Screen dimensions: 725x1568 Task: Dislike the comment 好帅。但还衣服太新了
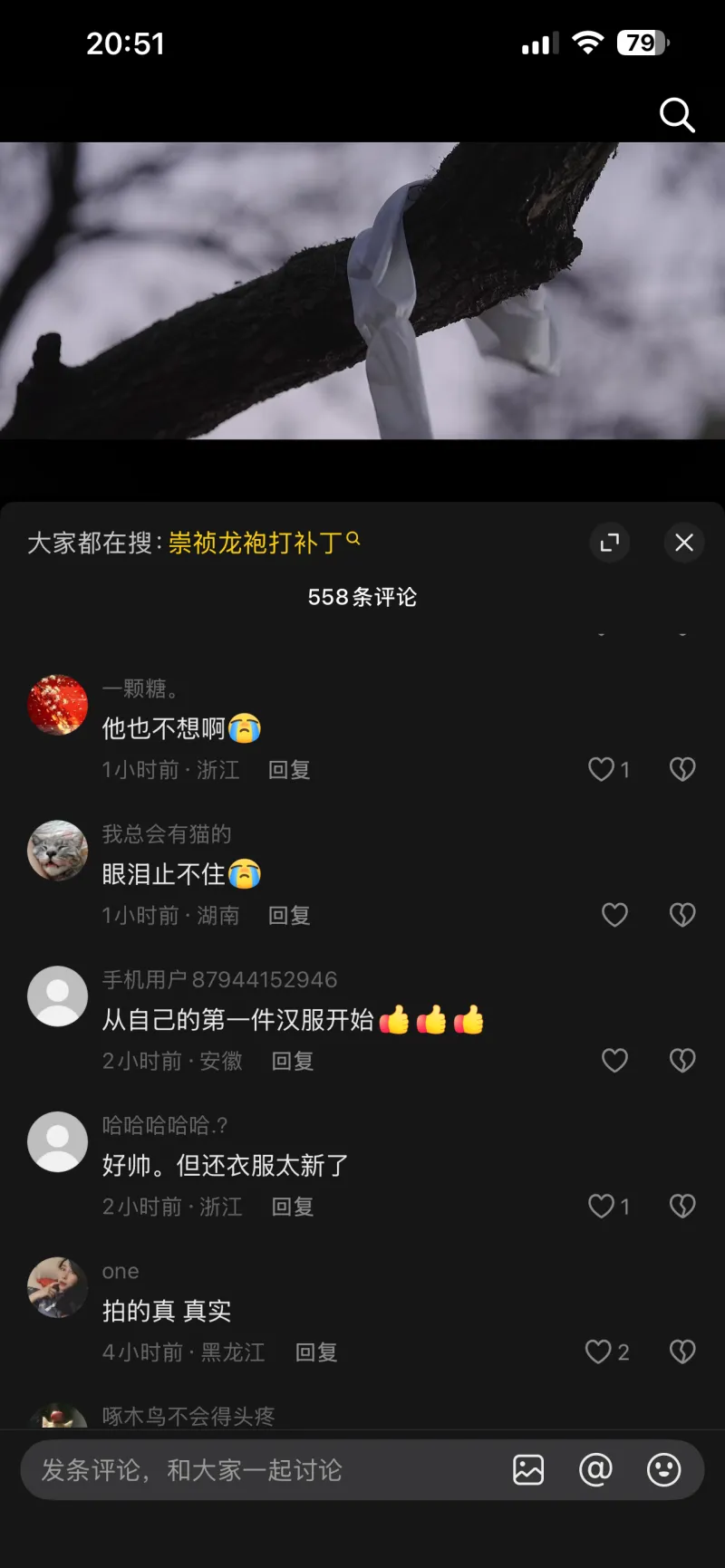tap(682, 1206)
